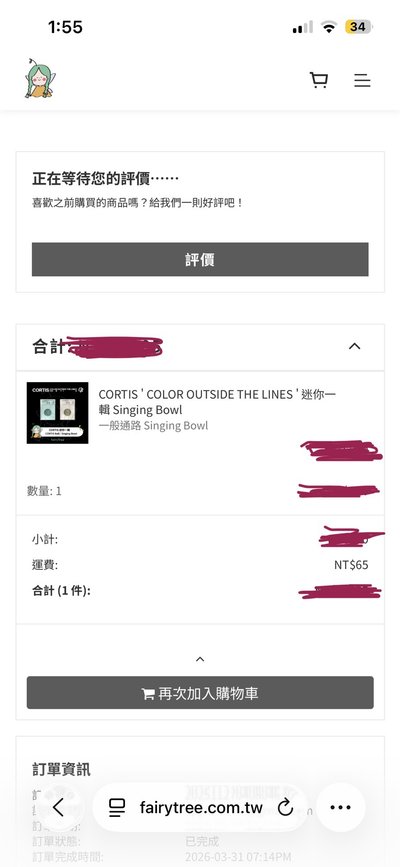Screen dimensions: 400x867
Task: Collapse the 合計 order summary section
Action: (355, 346)
